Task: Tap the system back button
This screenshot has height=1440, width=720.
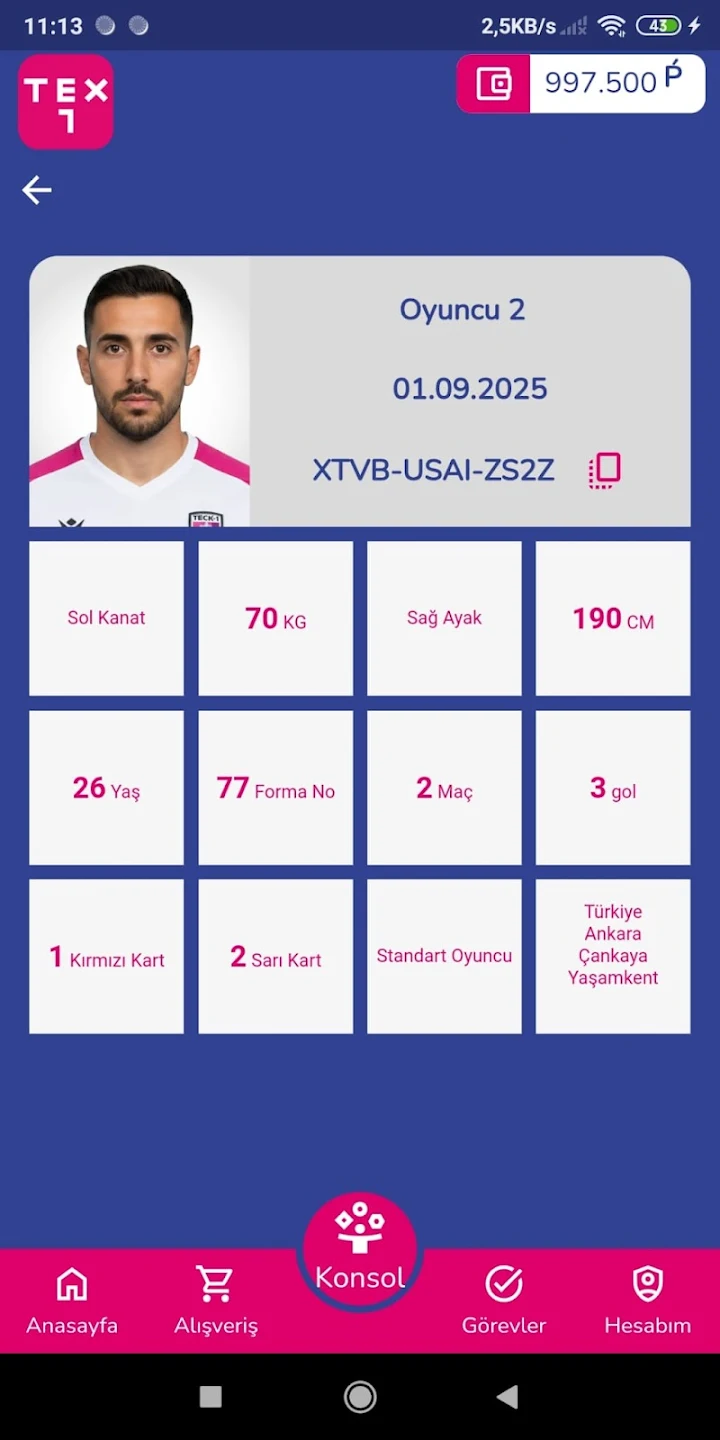Action: pos(508,1397)
